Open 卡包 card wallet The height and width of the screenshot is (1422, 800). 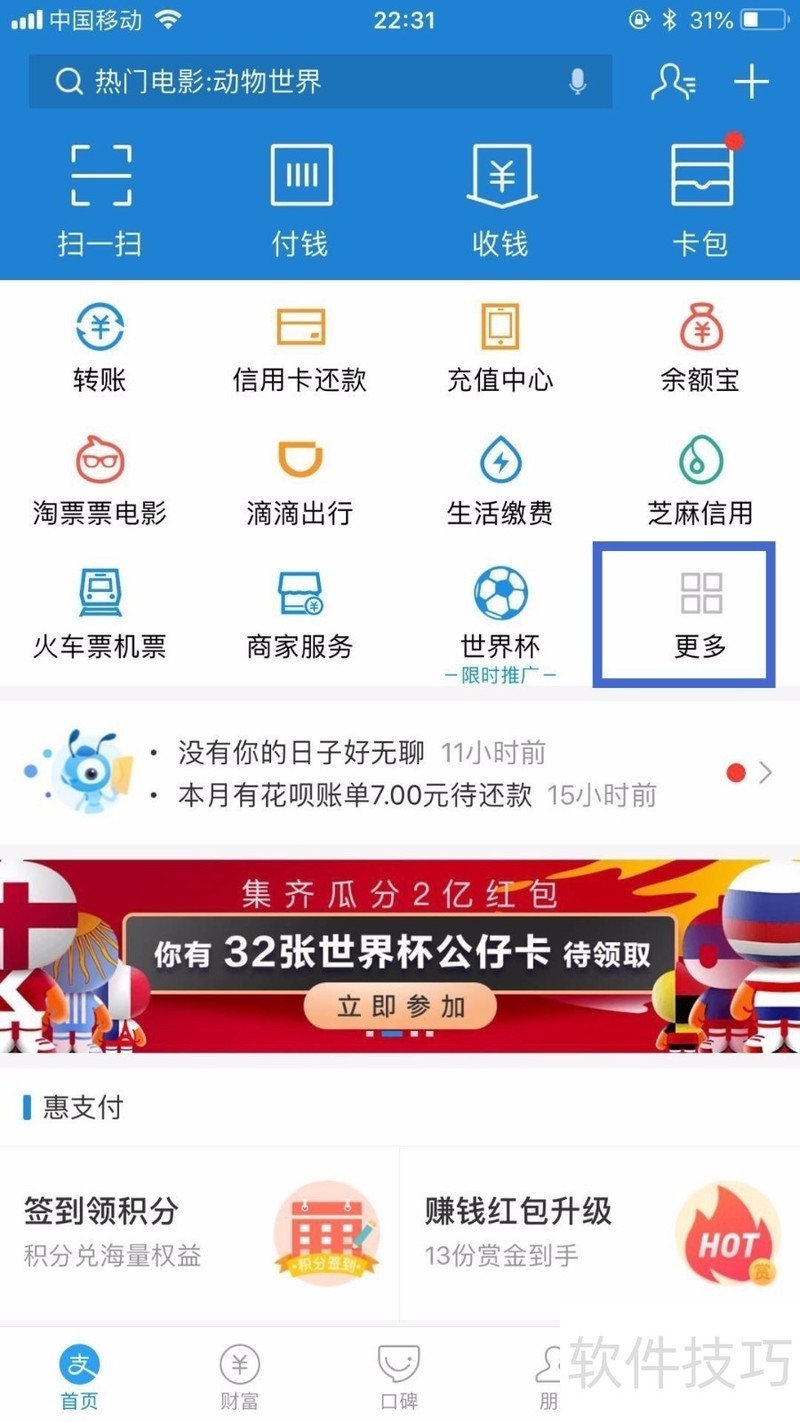coord(700,198)
